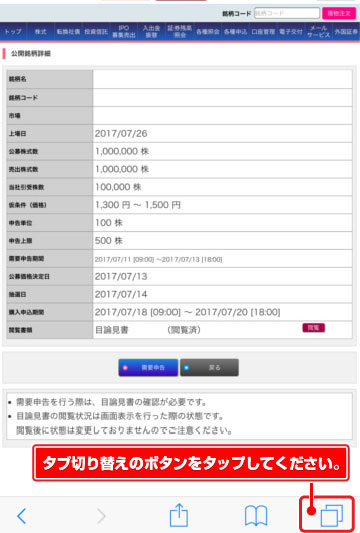Open the メールサービス menu item

tap(319, 32)
